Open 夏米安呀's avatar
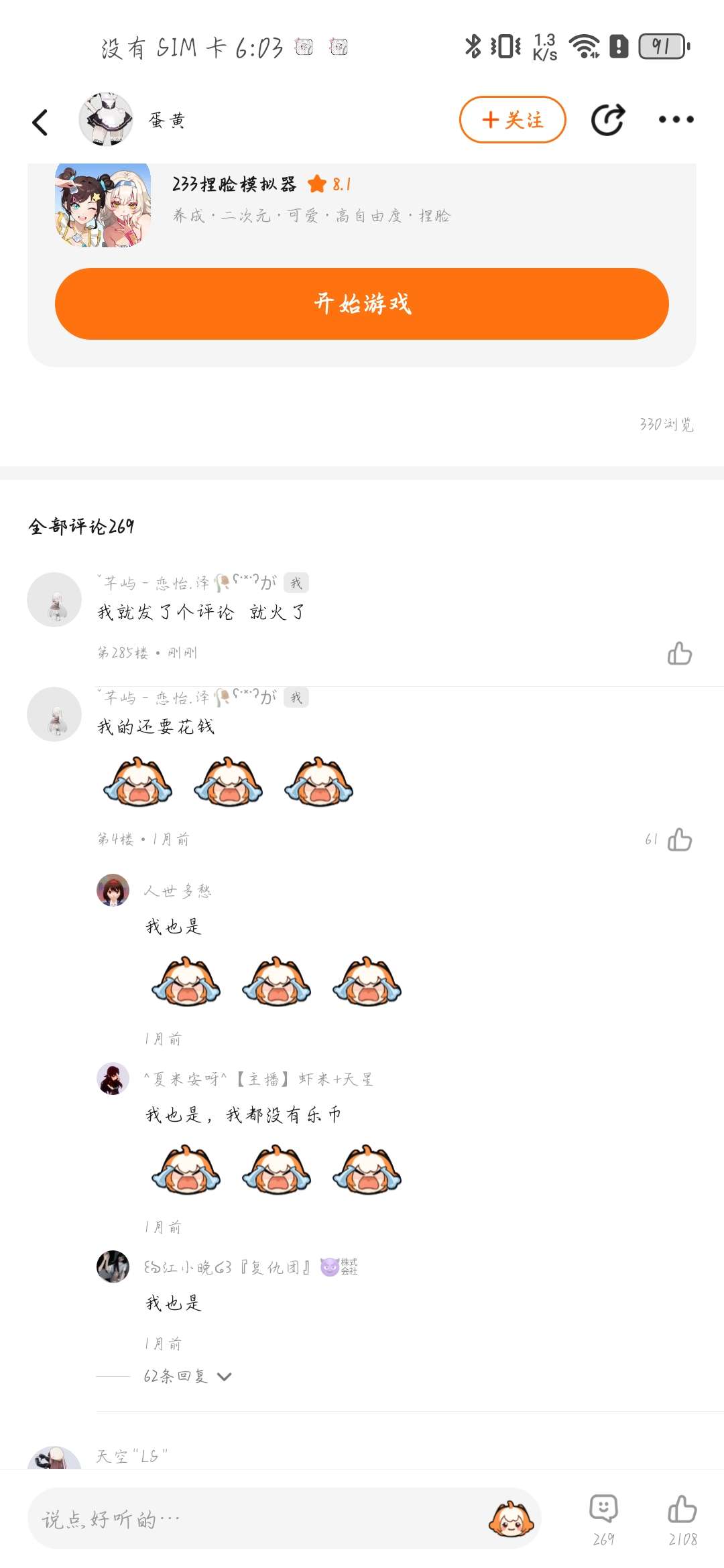724x1568 pixels. [x=113, y=1078]
